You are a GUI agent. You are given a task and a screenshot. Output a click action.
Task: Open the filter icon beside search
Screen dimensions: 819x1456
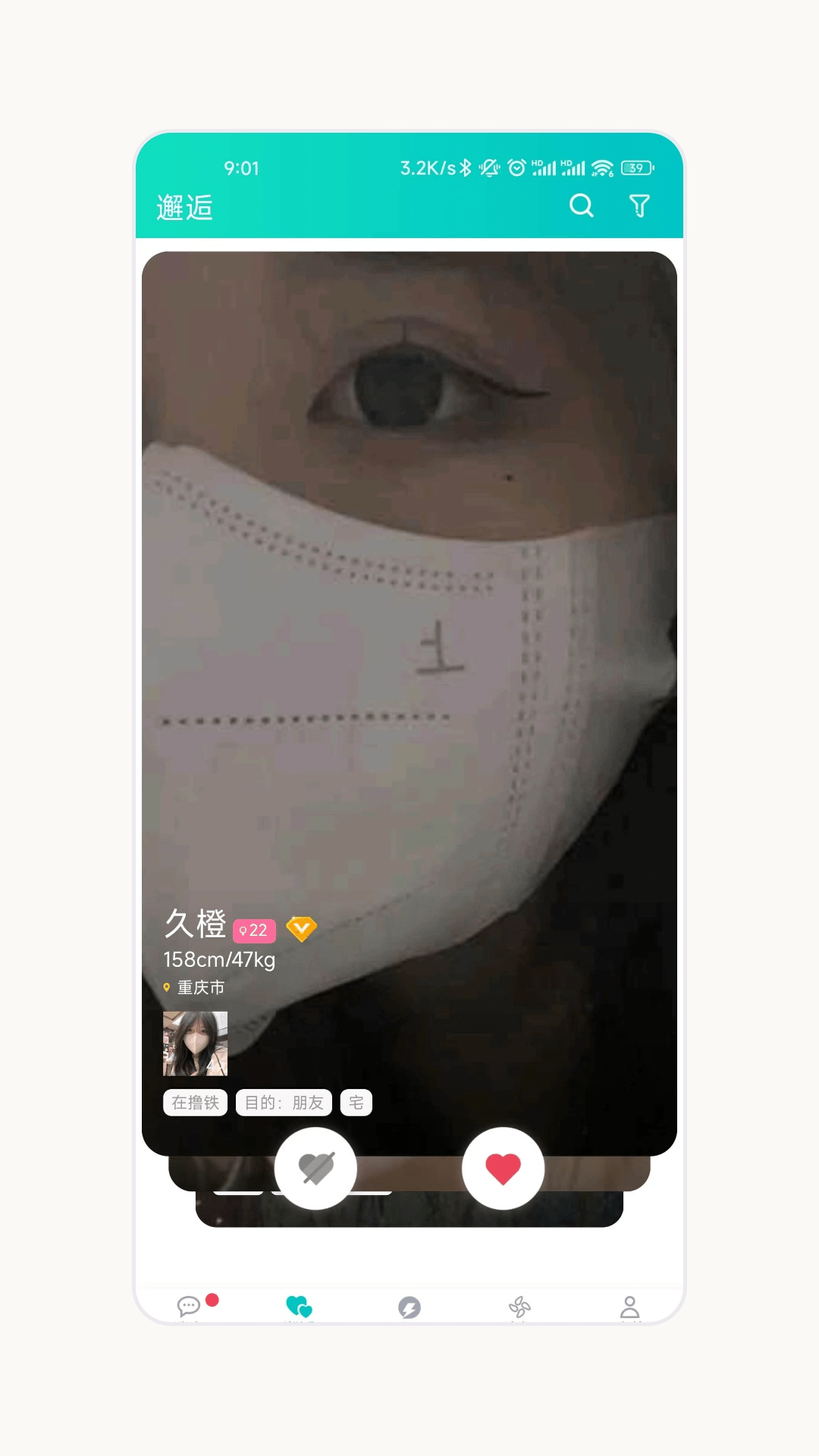(x=639, y=206)
